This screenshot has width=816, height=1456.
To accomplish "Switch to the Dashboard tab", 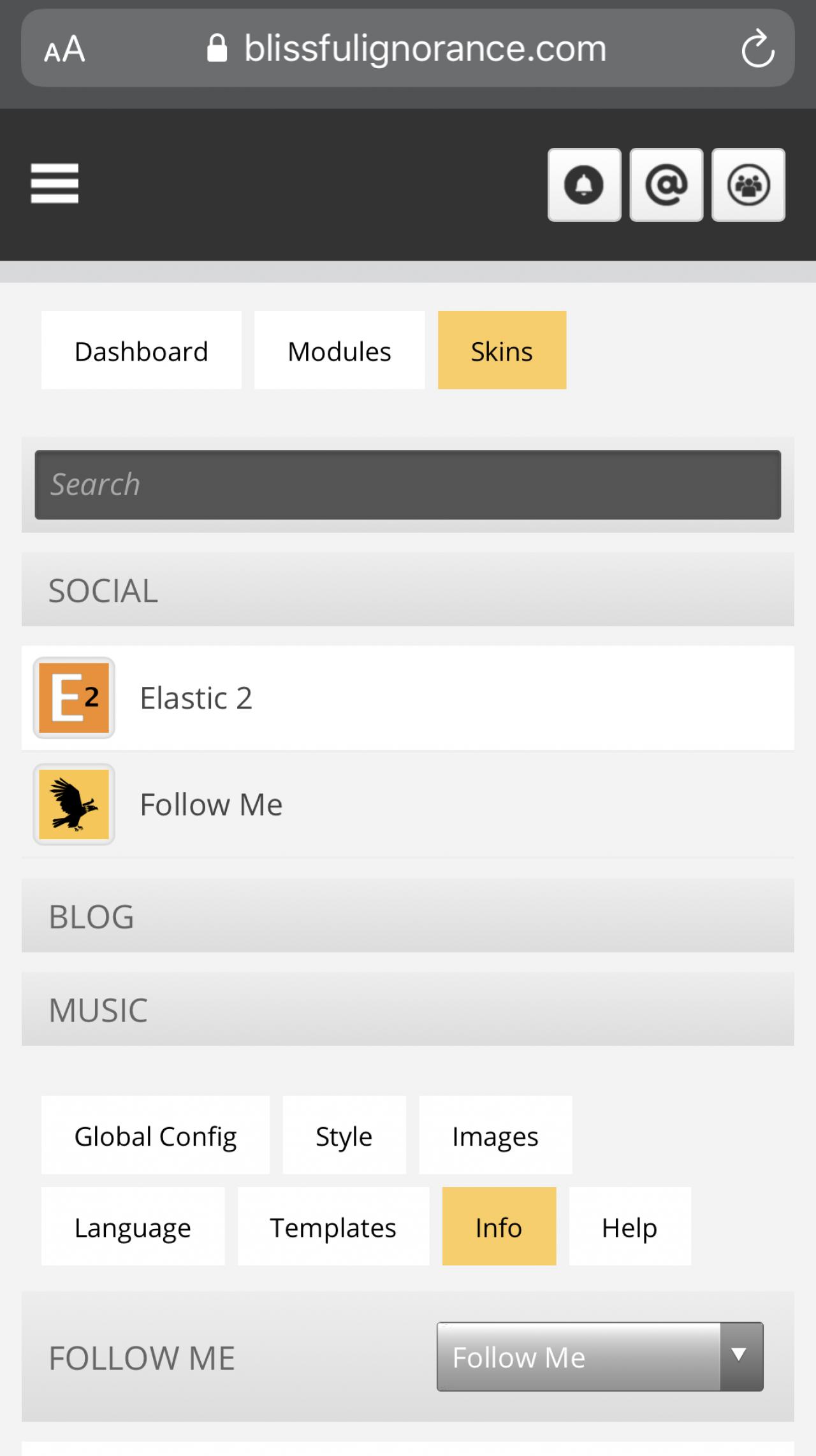I will pos(141,350).
